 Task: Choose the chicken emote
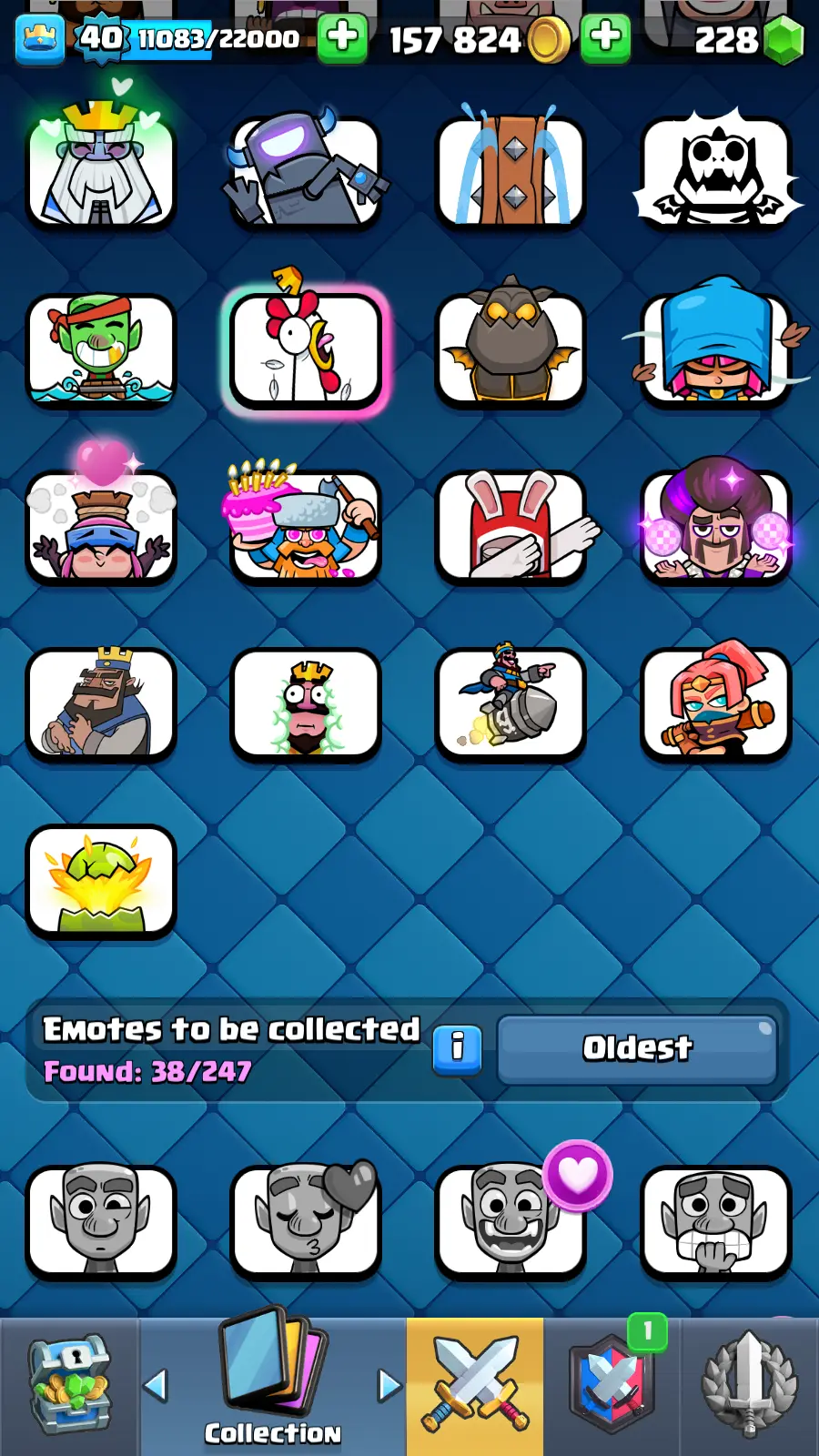pos(306,349)
